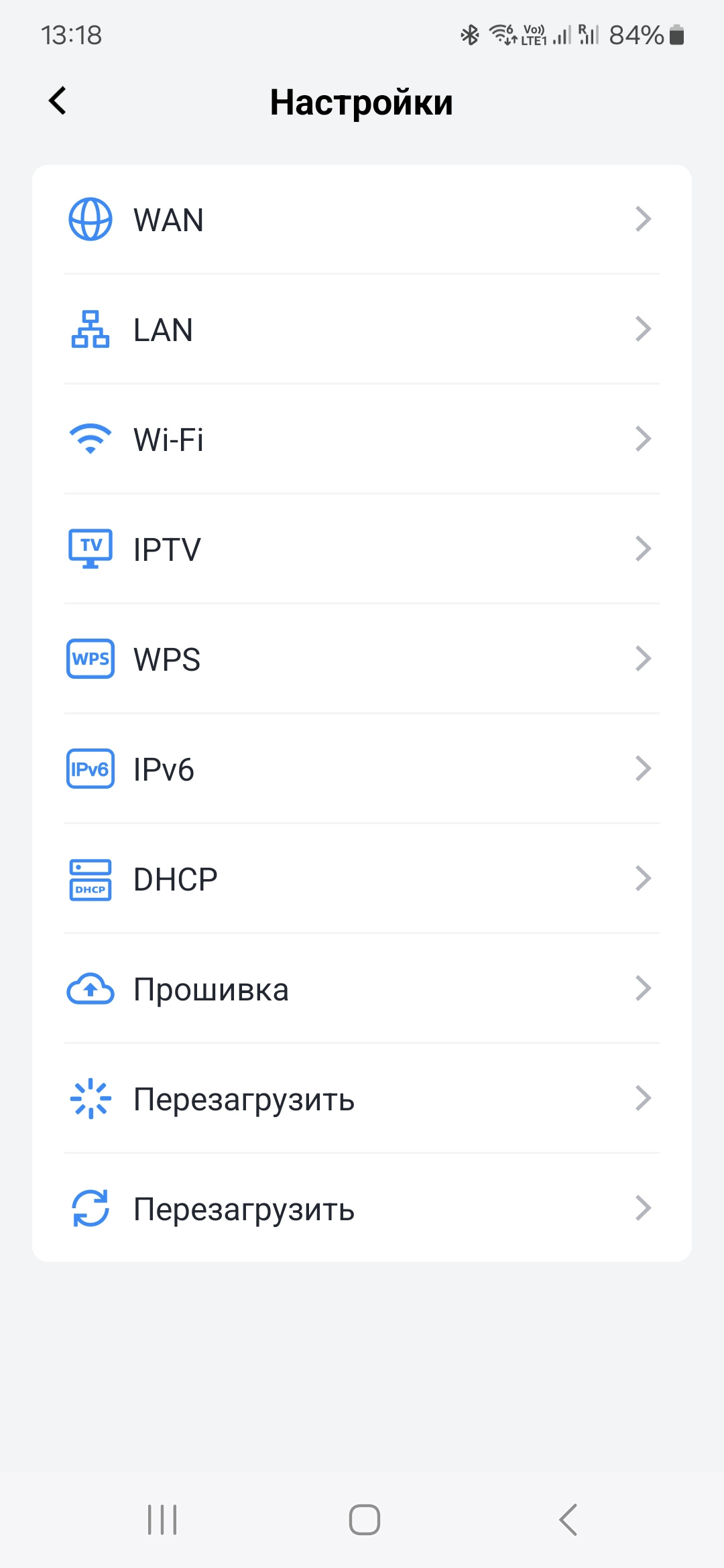Tap the WPS row
This screenshot has height=1568, width=724.
362,659
